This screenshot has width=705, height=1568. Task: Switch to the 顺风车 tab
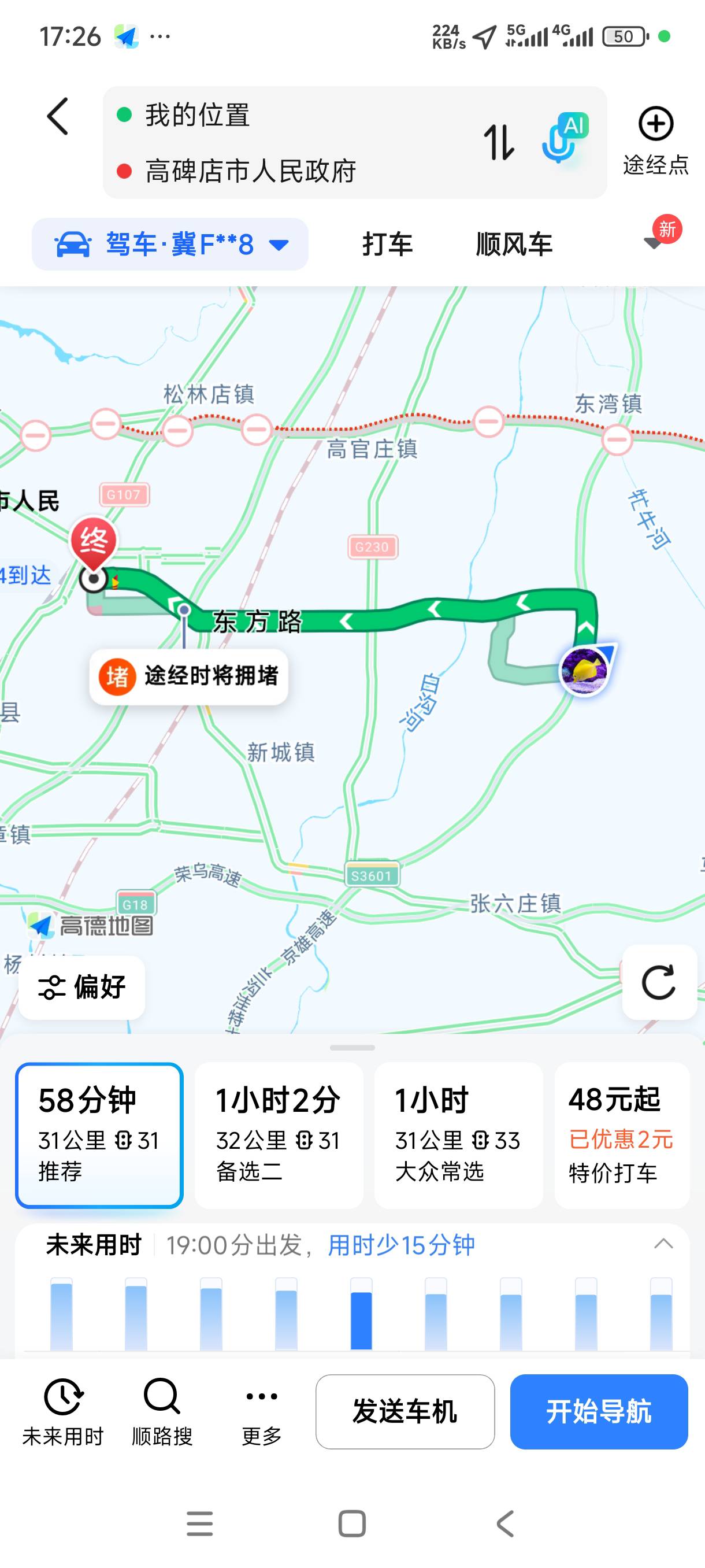(x=514, y=245)
